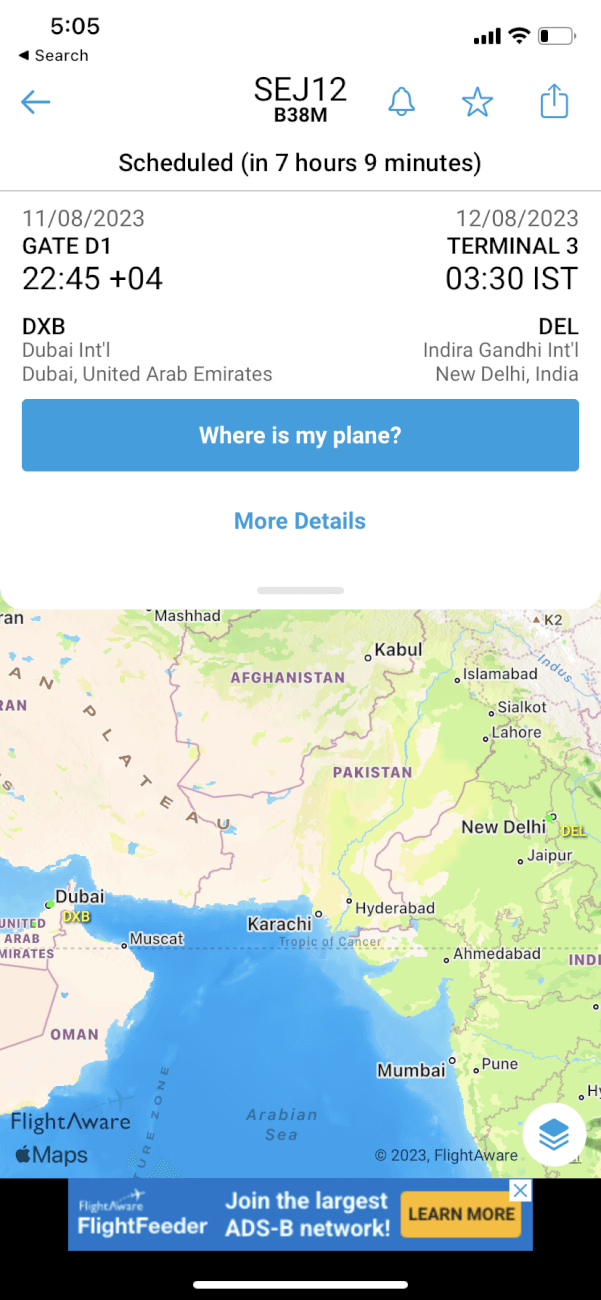Image resolution: width=601 pixels, height=1300 pixels.
Task: Open More Details link
Action: pos(300,521)
